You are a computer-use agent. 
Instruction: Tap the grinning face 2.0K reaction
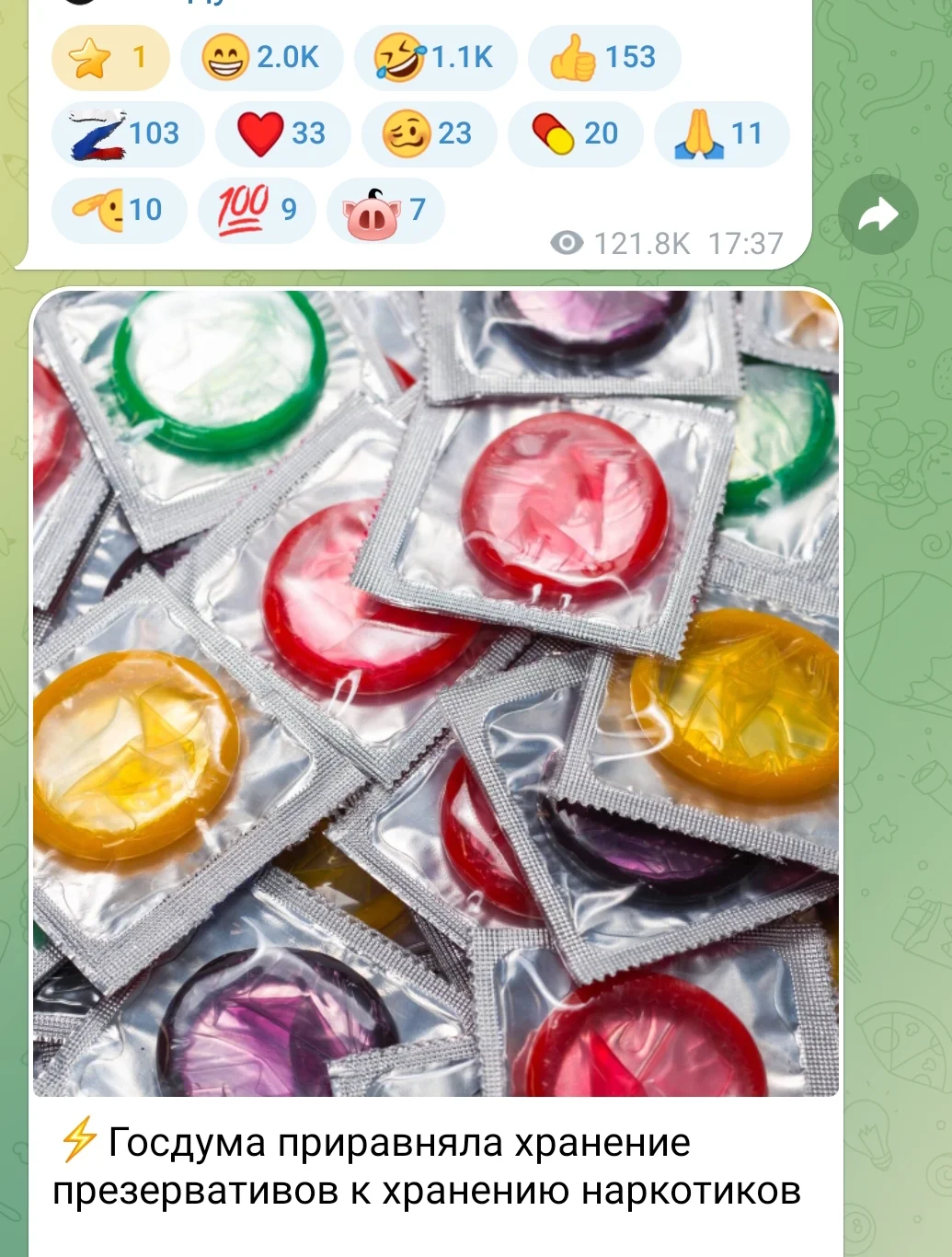(261, 57)
